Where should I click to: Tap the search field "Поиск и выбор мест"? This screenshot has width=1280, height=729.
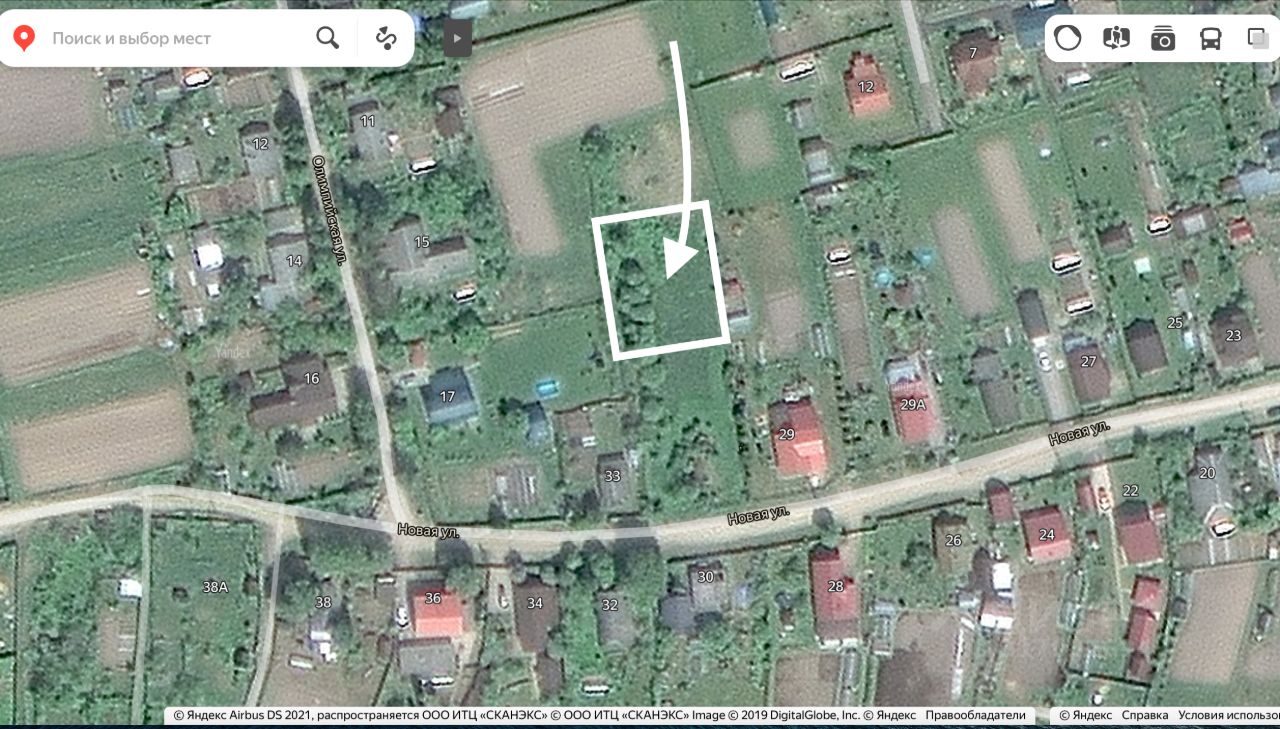(170, 39)
